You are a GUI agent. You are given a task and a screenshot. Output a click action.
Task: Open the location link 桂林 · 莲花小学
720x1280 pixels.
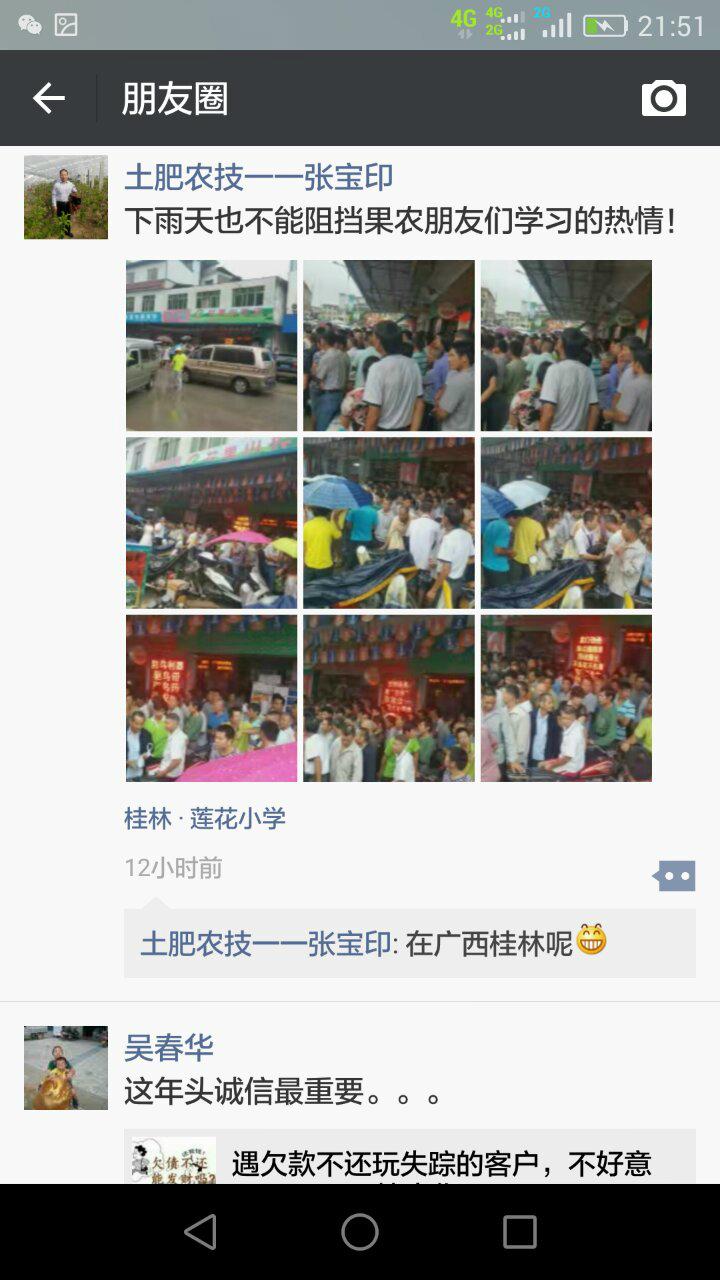click(x=205, y=818)
